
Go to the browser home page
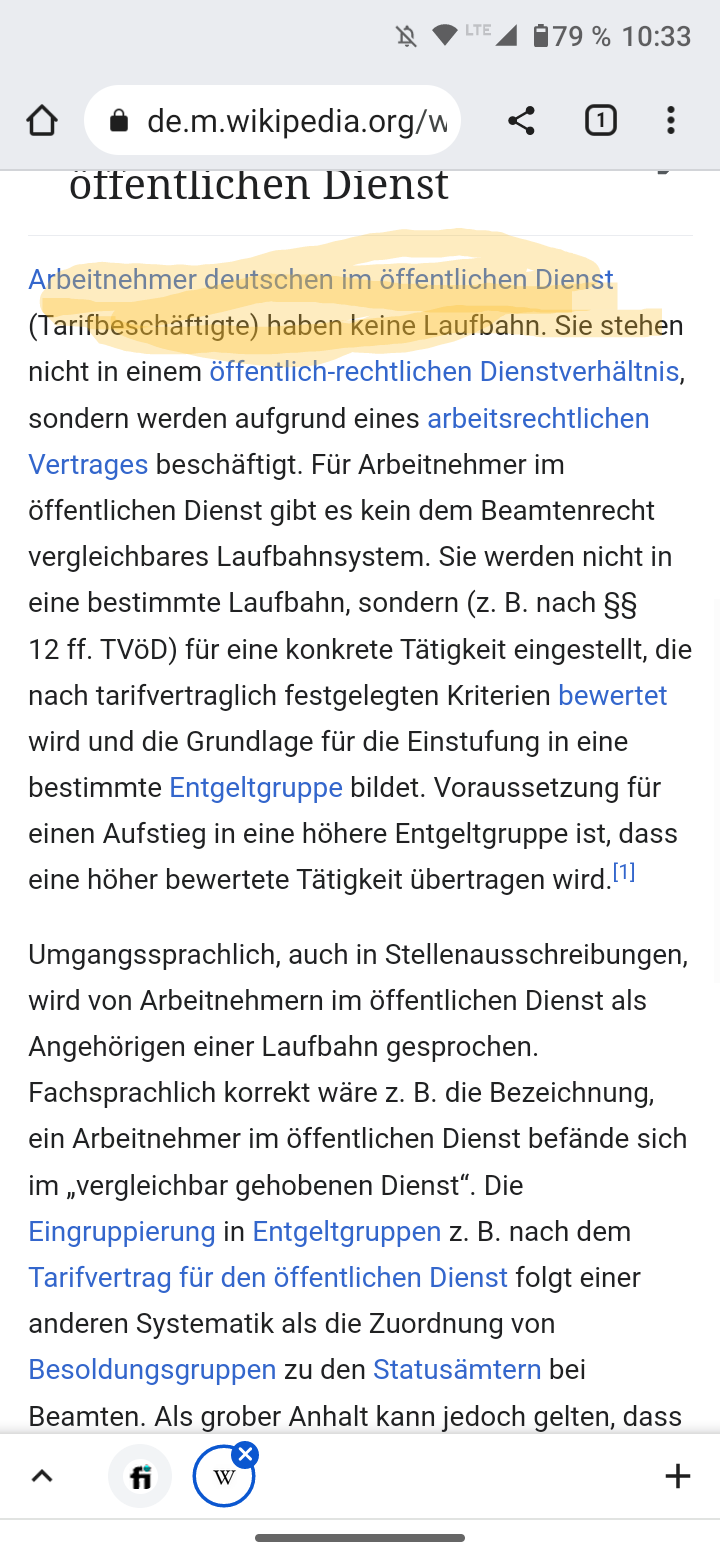42,121
